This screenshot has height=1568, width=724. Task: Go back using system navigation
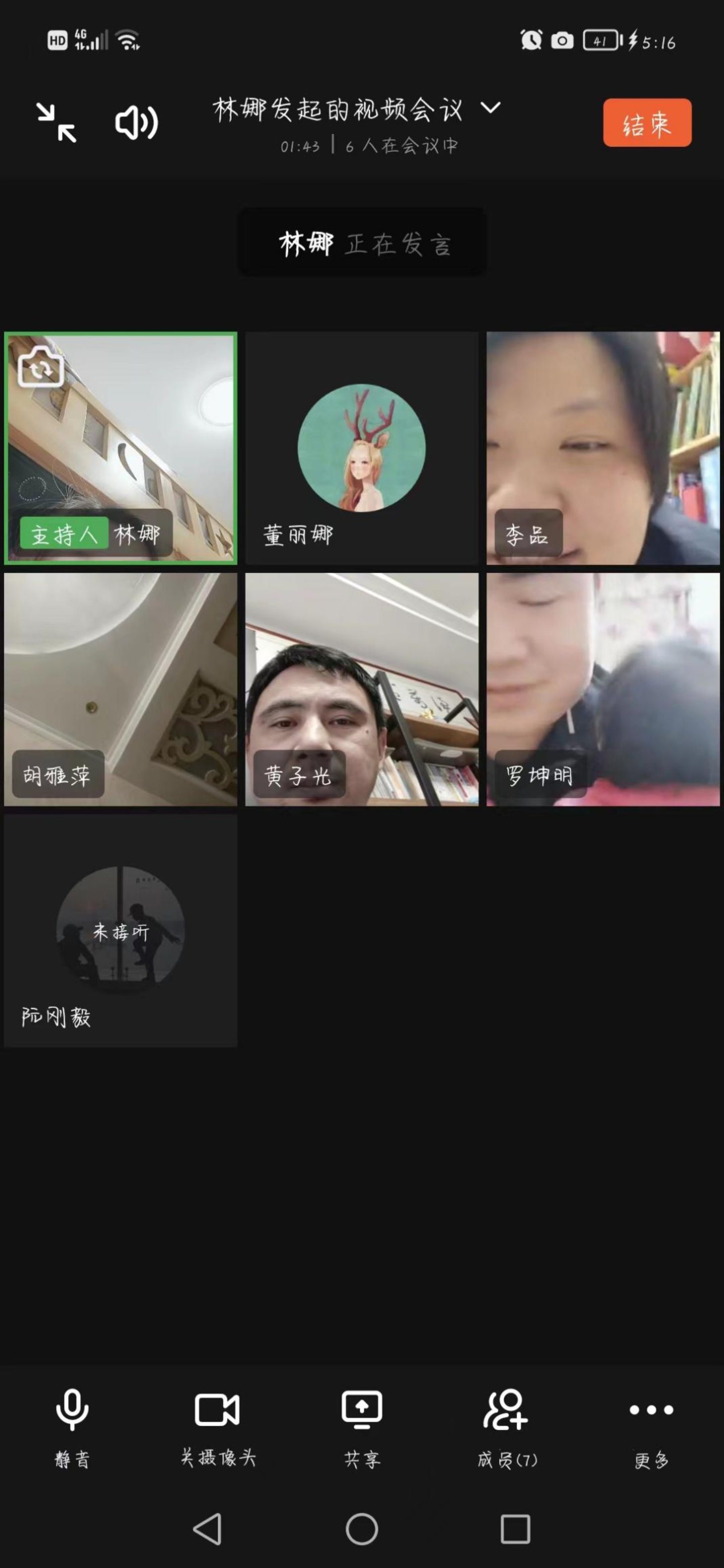[x=207, y=1528]
